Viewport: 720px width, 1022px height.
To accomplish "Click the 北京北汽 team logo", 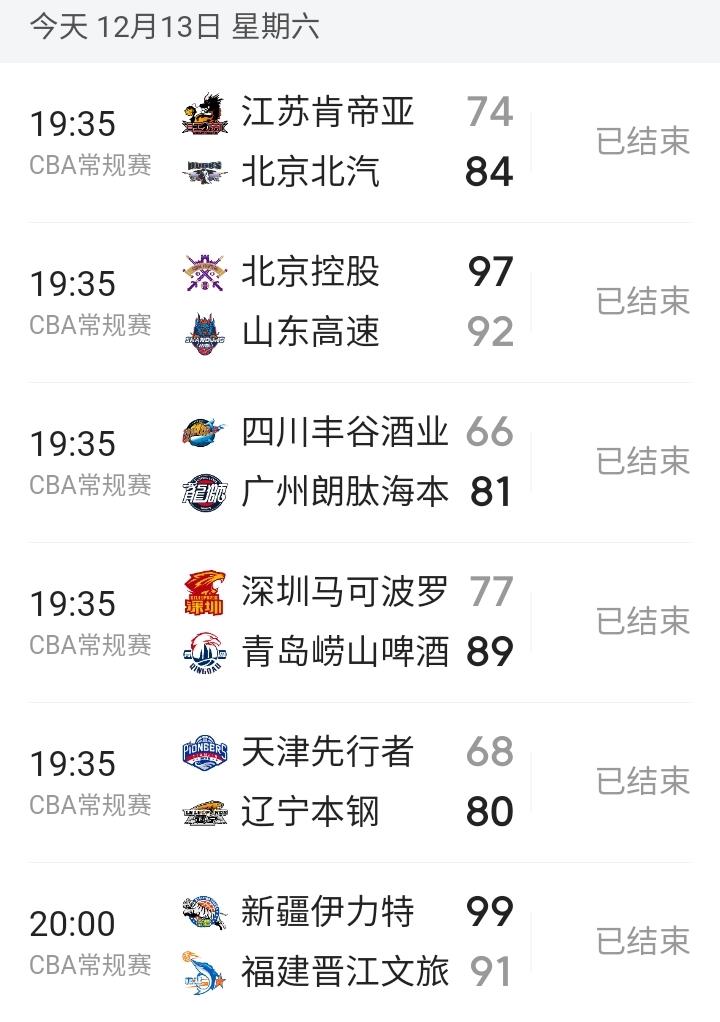I will point(202,172).
